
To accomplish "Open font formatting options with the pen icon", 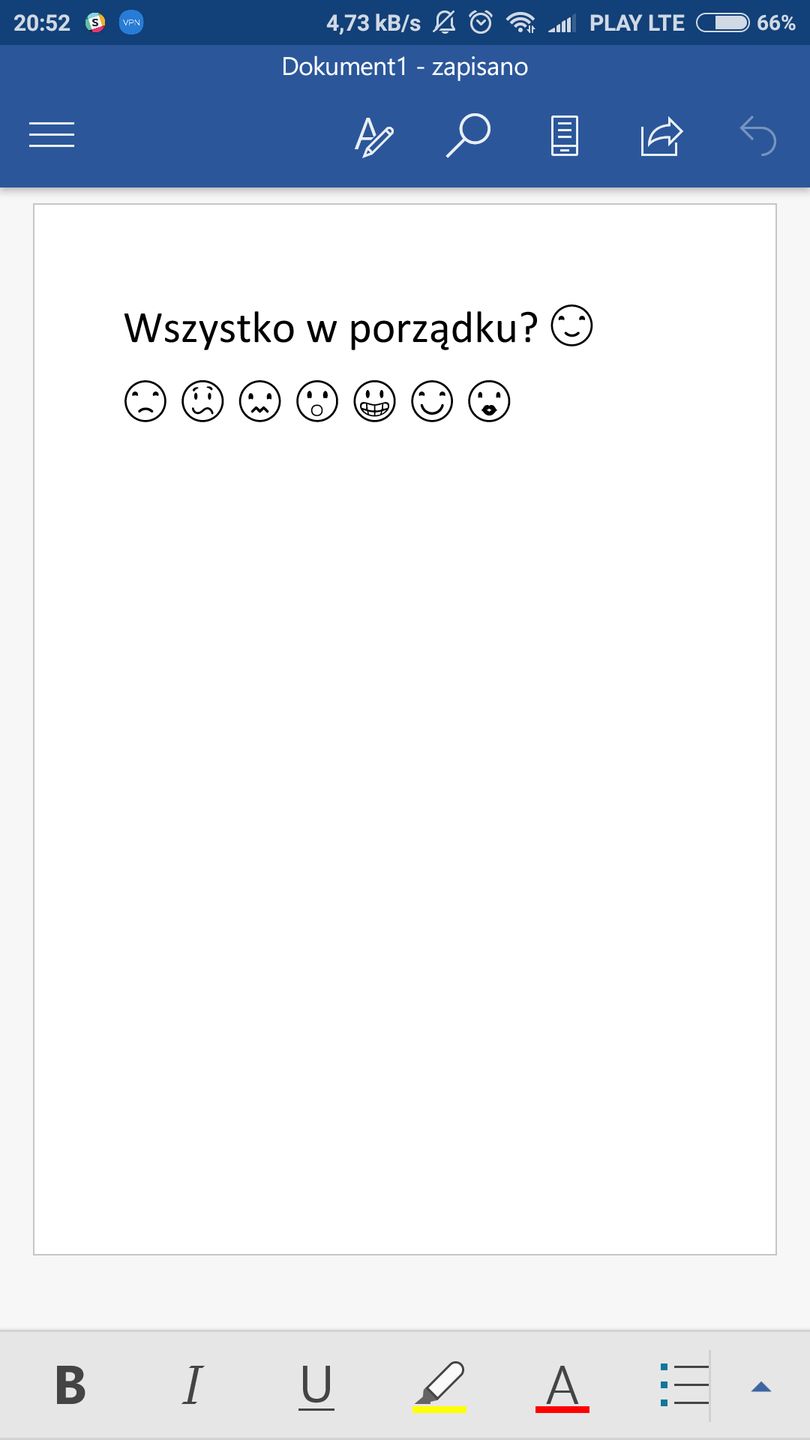I will pyautogui.click(x=374, y=135).
